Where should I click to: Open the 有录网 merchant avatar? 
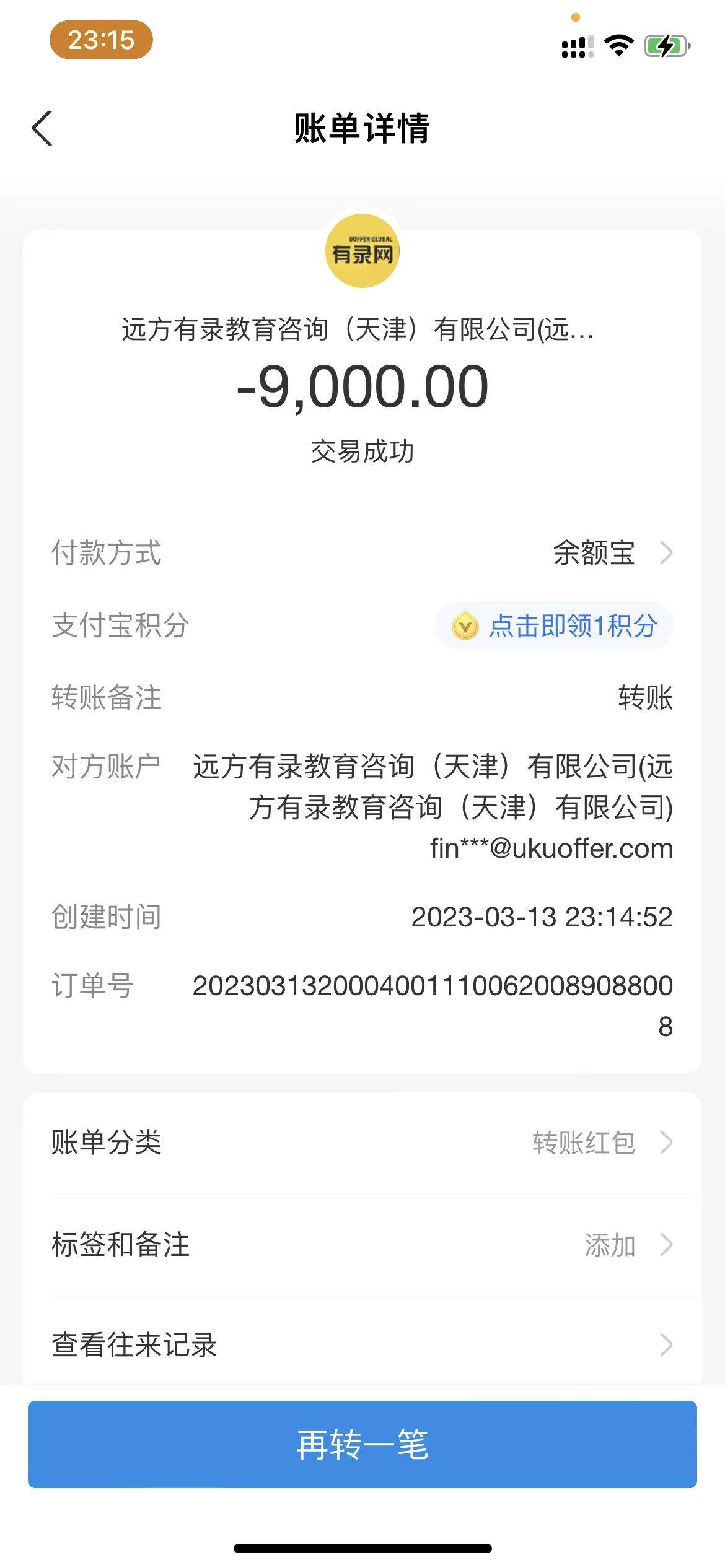[x=362, y=251]
